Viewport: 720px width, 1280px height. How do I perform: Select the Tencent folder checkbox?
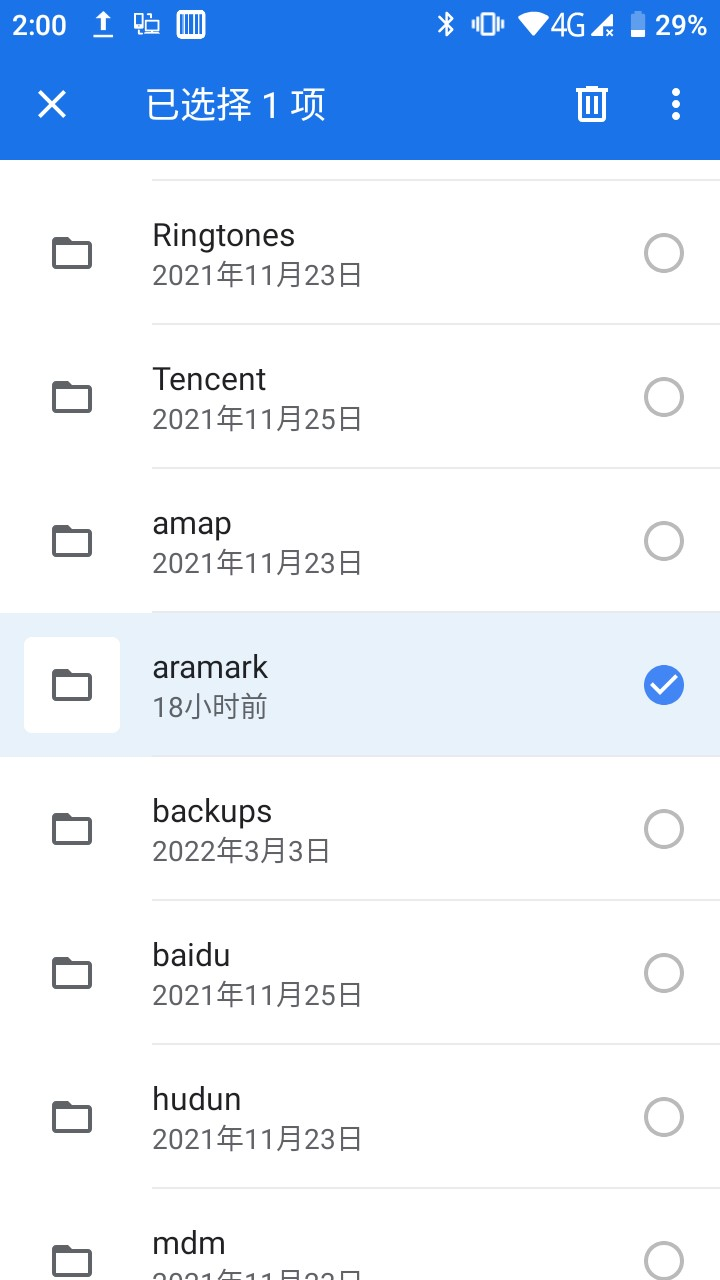[663, 398]
